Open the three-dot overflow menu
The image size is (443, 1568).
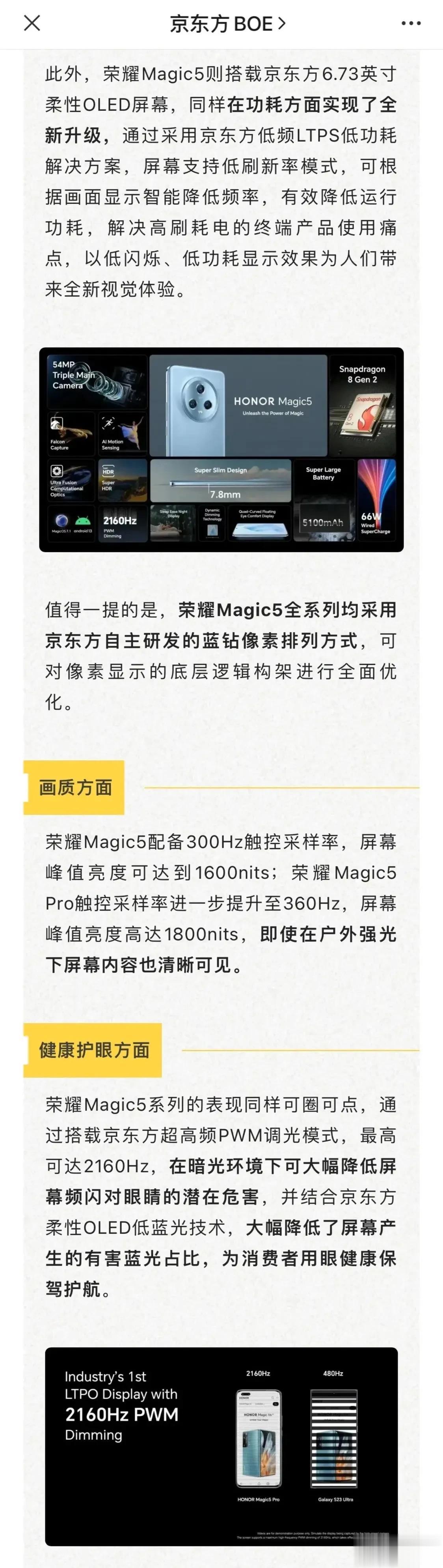[411, 24]
